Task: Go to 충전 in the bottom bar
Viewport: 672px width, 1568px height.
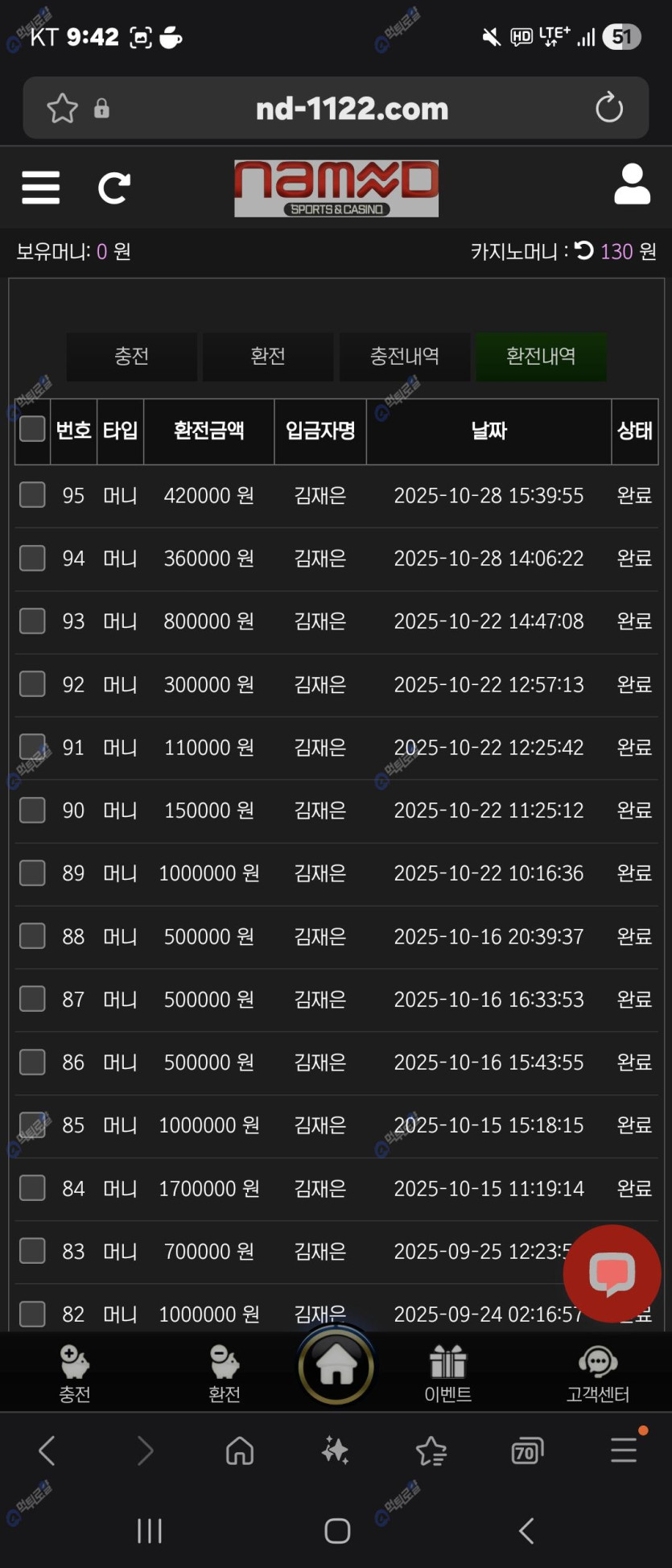Action: click(x=75, y=1373)
